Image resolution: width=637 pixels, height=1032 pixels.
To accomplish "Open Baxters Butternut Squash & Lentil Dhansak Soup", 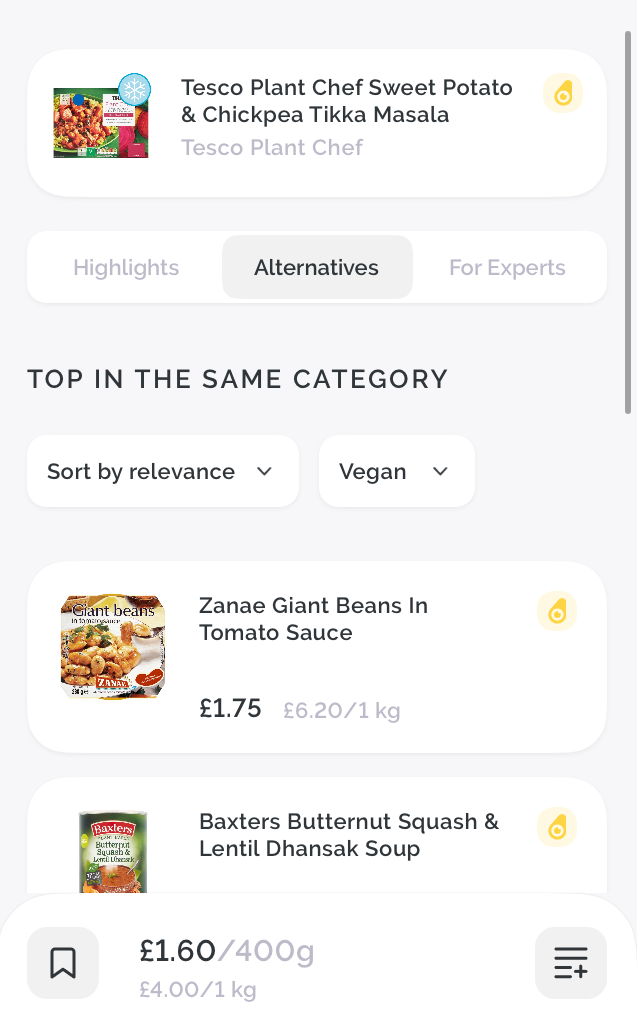I will coord(317,836).
